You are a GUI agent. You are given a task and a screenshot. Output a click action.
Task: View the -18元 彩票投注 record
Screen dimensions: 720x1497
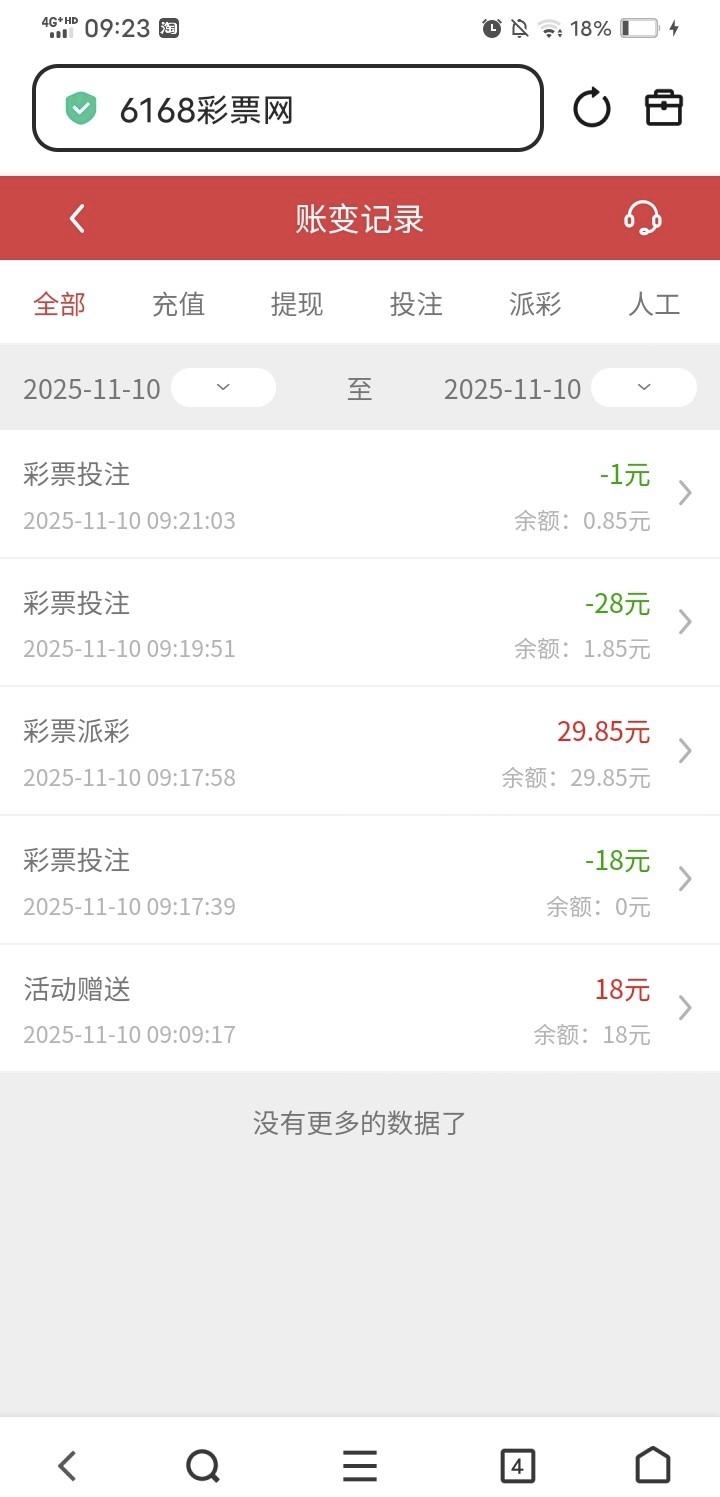360,880
